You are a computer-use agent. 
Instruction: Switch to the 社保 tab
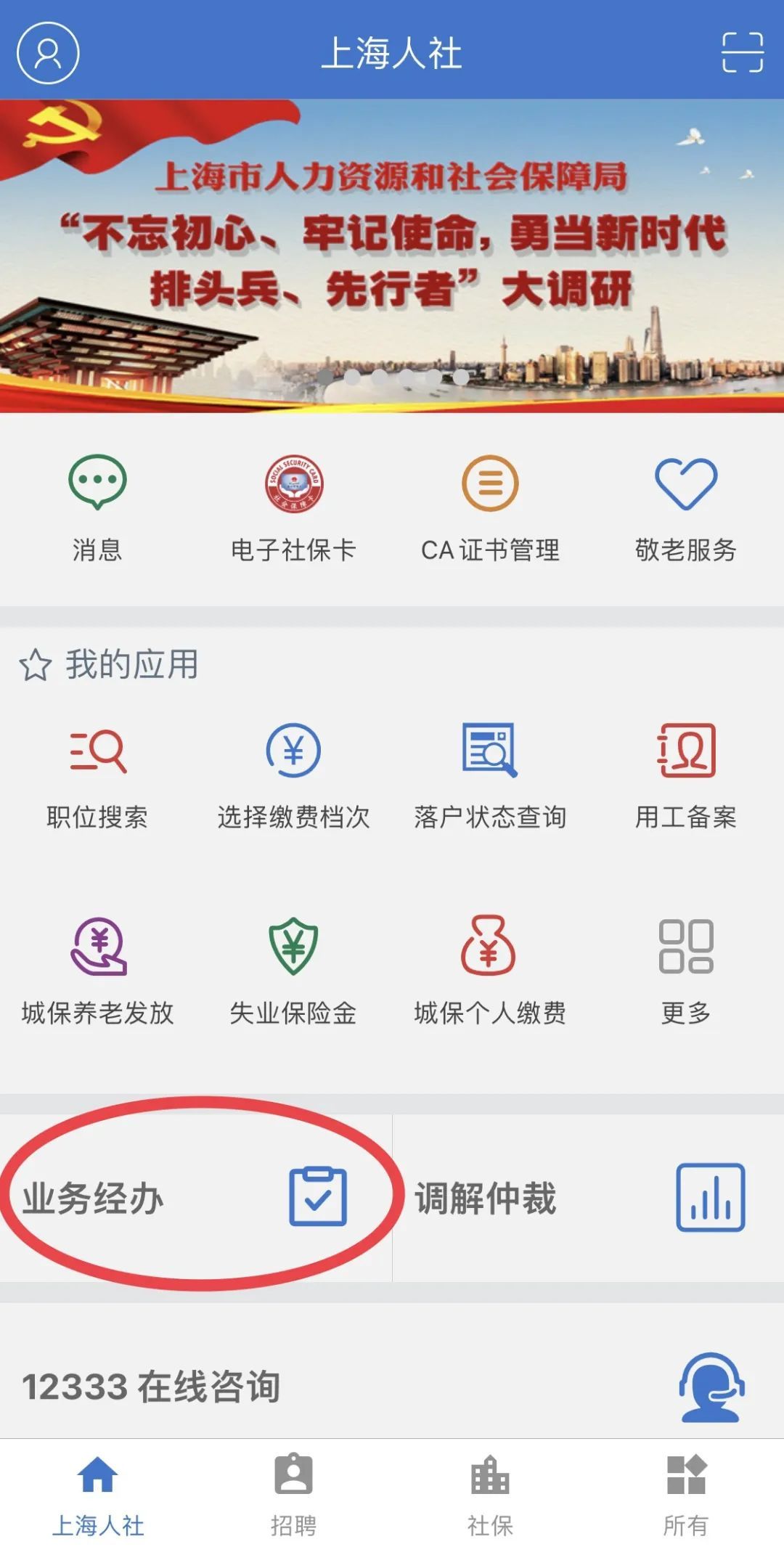[x=490, y=1494]
